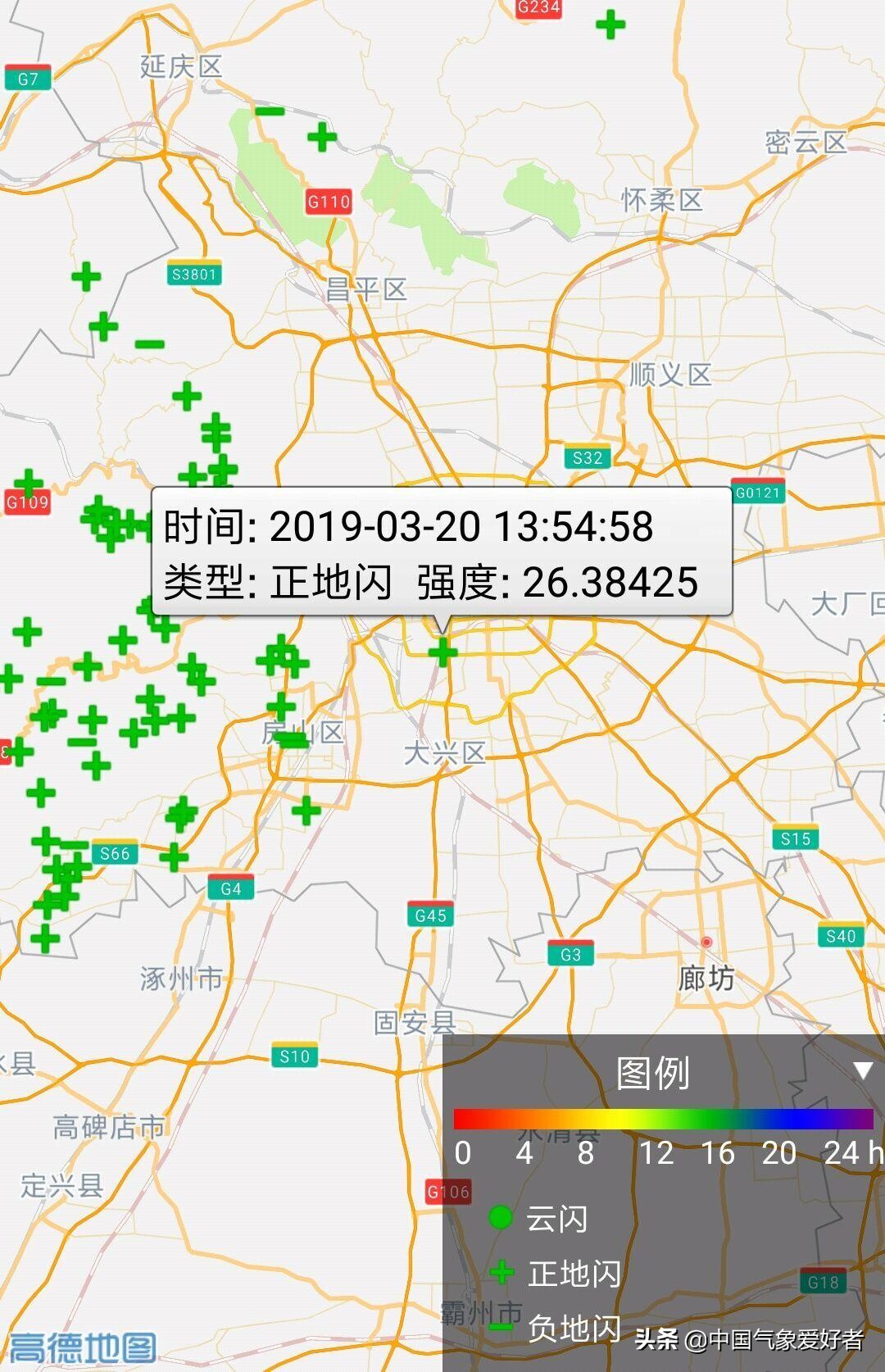Click the S15 road shield icon
Viewport: 885px width, 1372px height.
pos(796,838)
